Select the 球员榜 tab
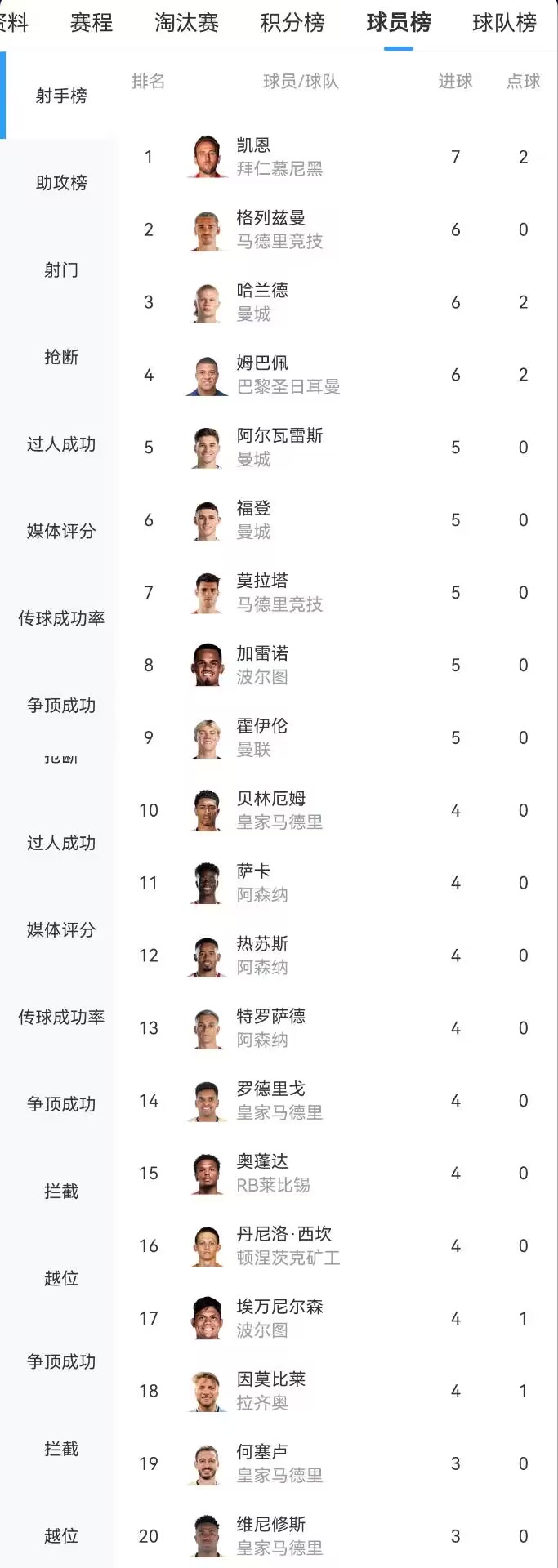The width and height of the screenshot is (558, 1568). pos(399,23)
